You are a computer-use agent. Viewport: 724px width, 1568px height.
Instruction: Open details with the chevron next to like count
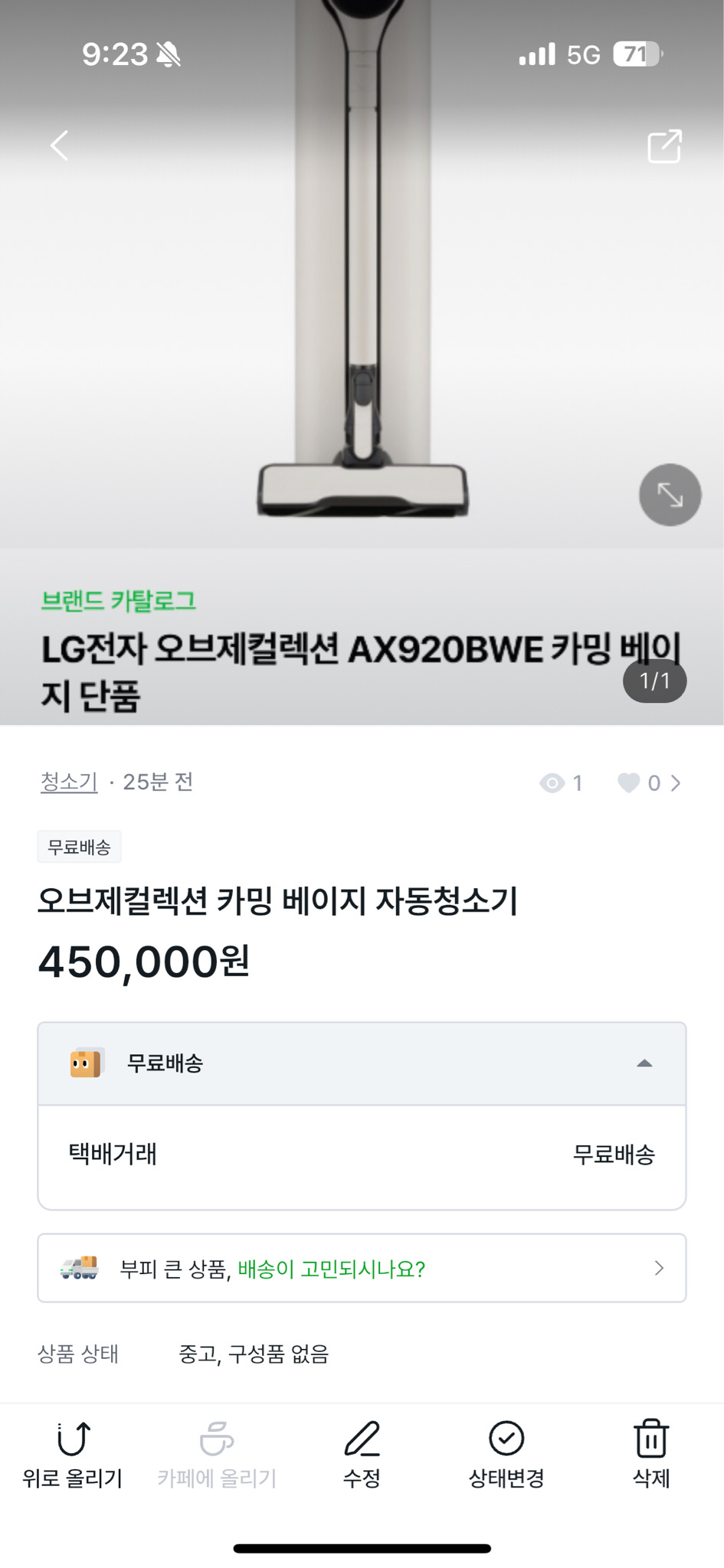point(676,782)
